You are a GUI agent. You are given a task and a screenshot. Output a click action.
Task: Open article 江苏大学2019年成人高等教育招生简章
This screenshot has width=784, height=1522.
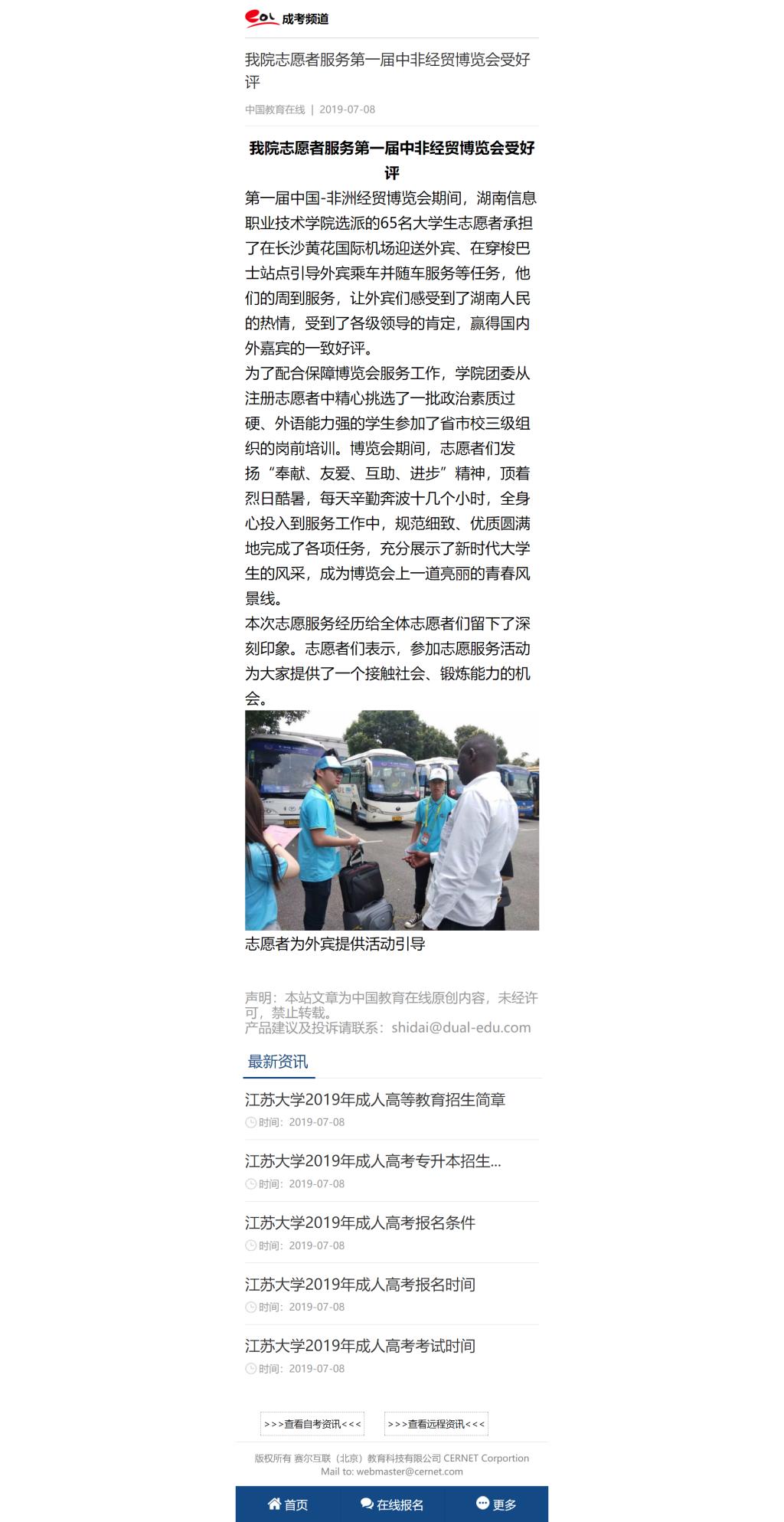tap(375, 1100)
